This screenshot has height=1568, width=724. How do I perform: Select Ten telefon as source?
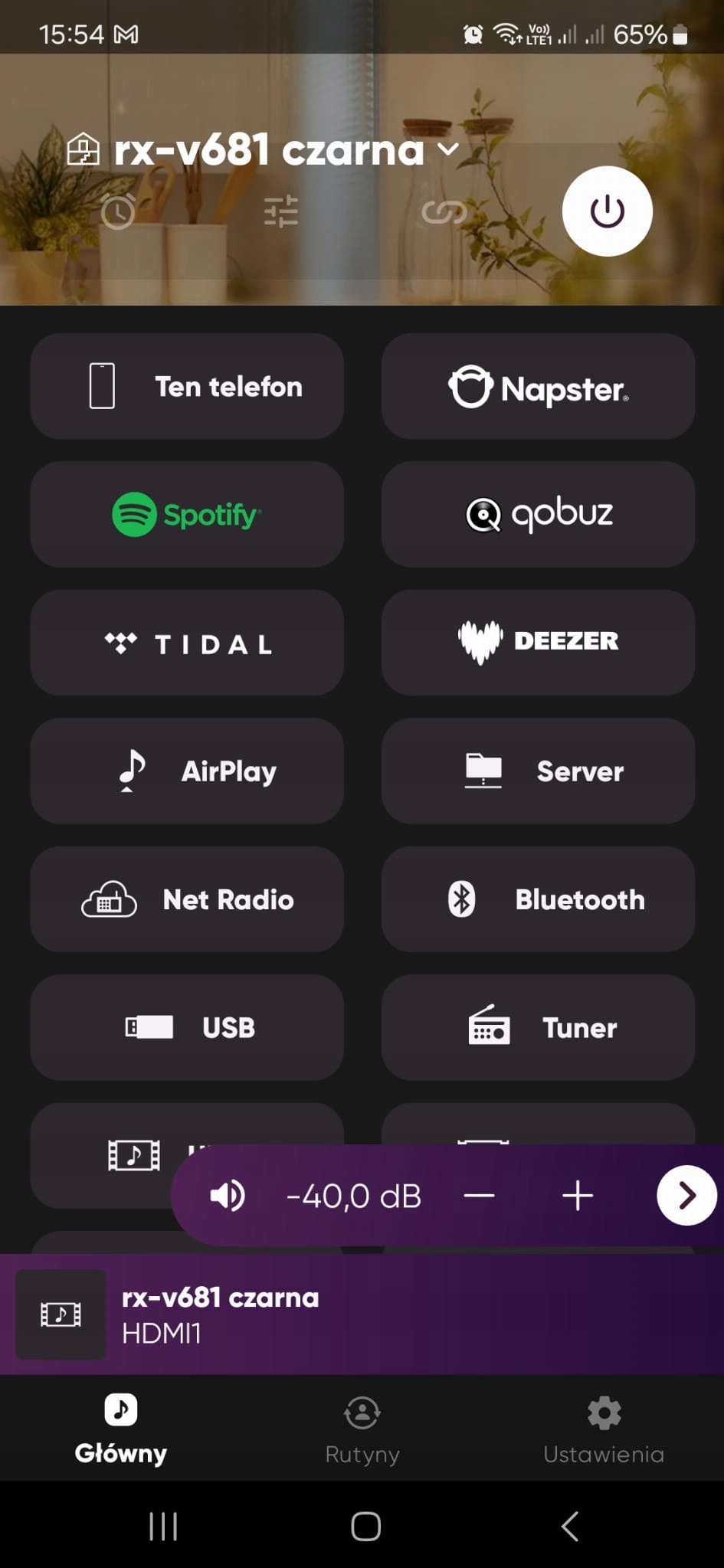point(187,386)
